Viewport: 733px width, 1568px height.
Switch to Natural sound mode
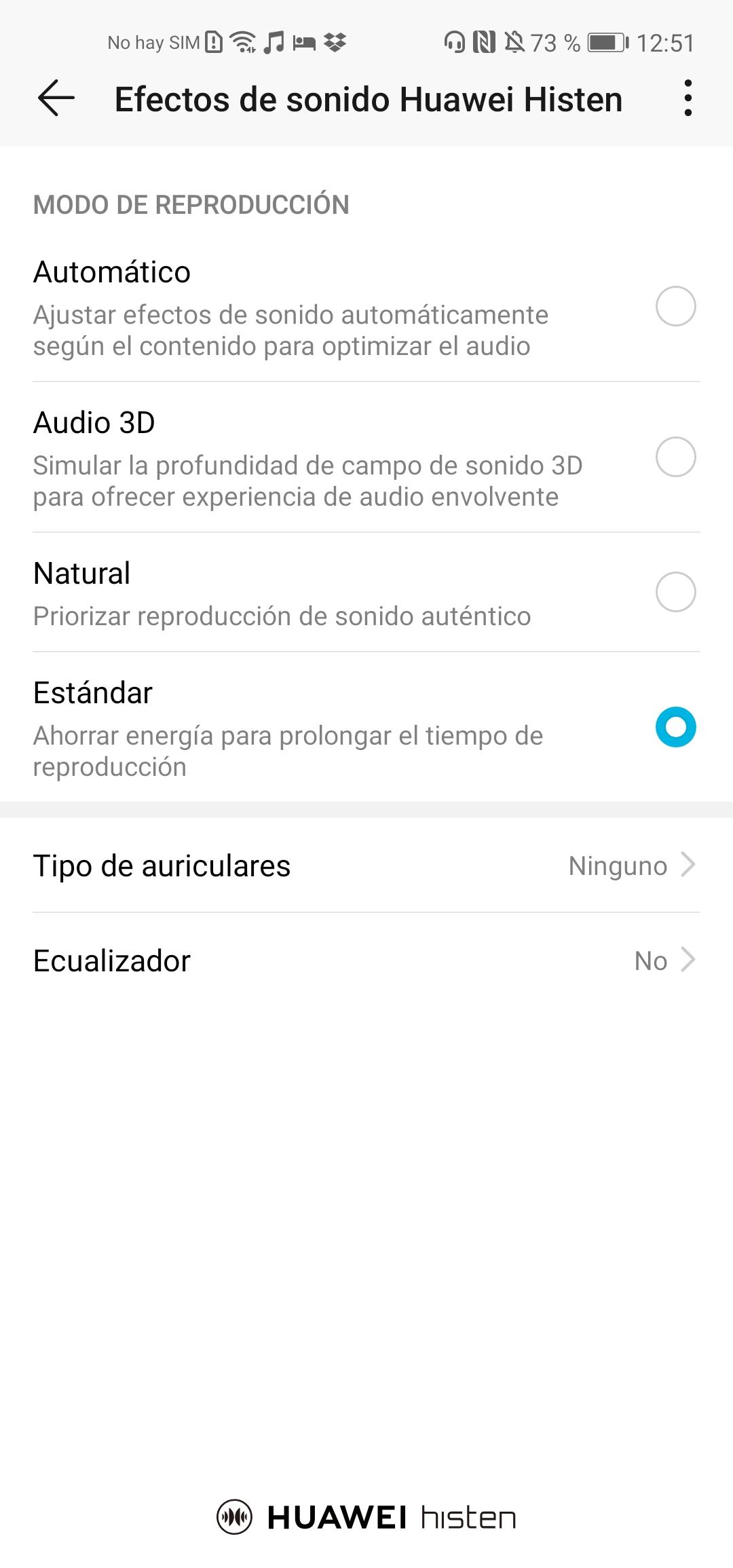366,593
